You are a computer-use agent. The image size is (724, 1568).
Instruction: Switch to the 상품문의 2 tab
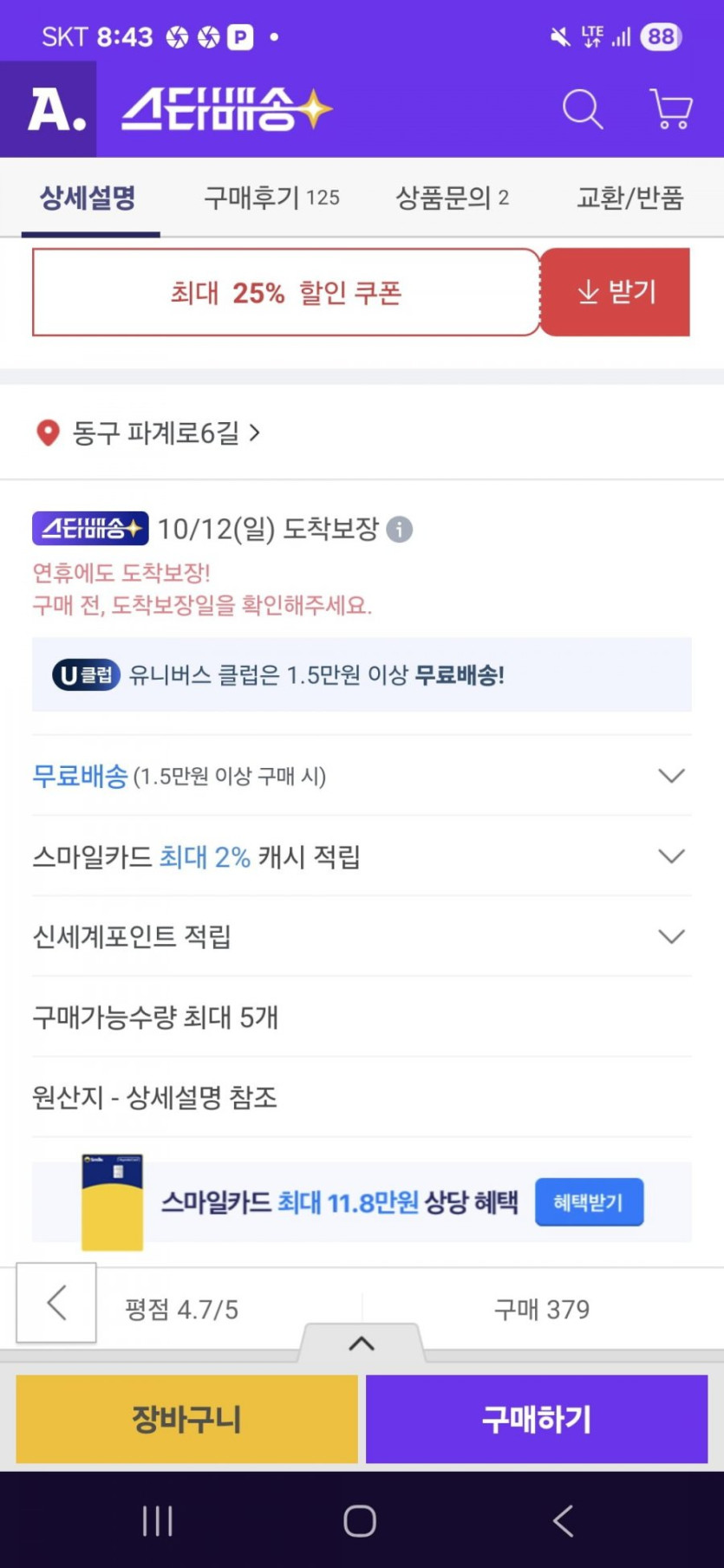pyautogui.click(x=452, y=198)
